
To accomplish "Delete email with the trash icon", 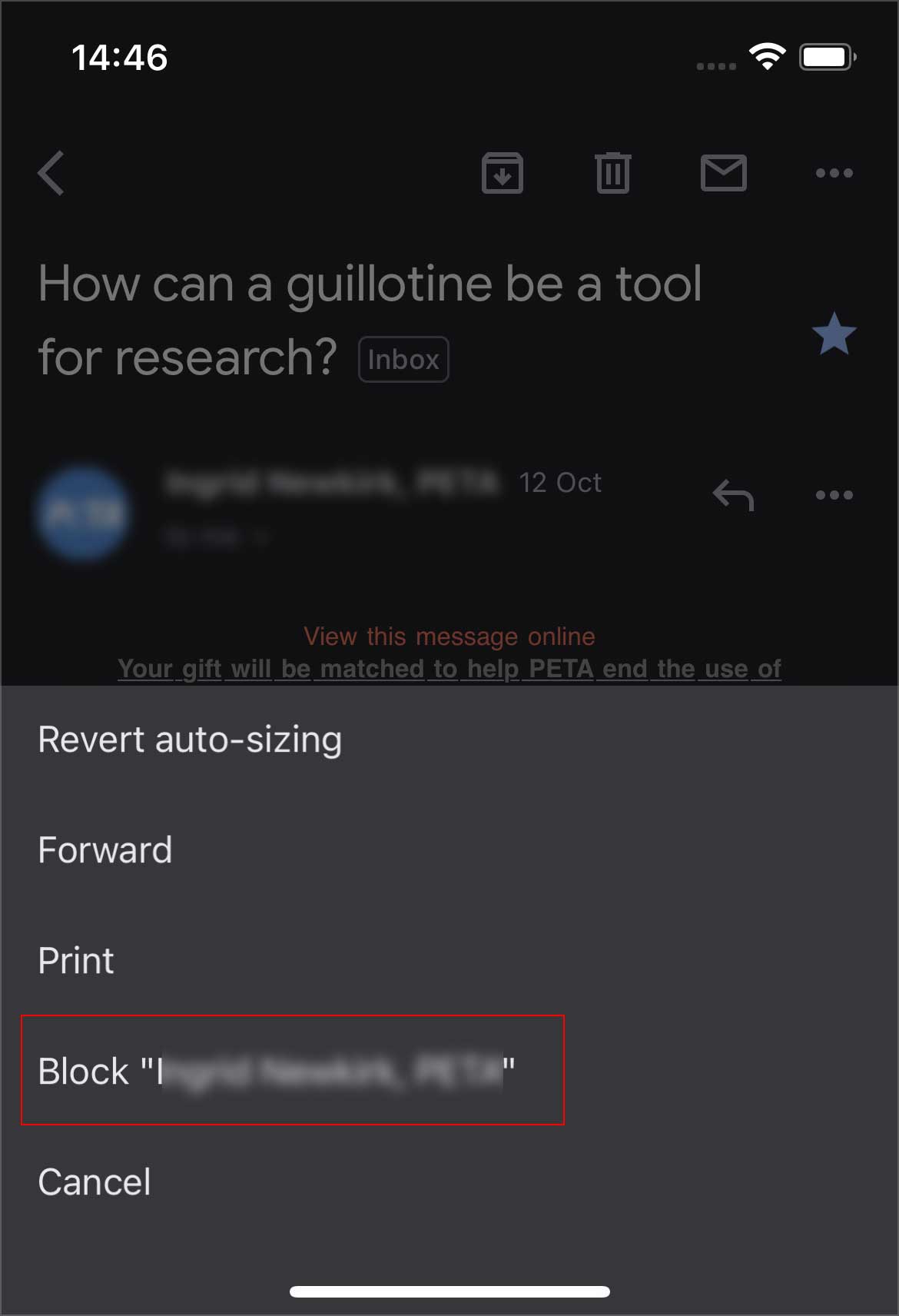I will tap(612, 173).
